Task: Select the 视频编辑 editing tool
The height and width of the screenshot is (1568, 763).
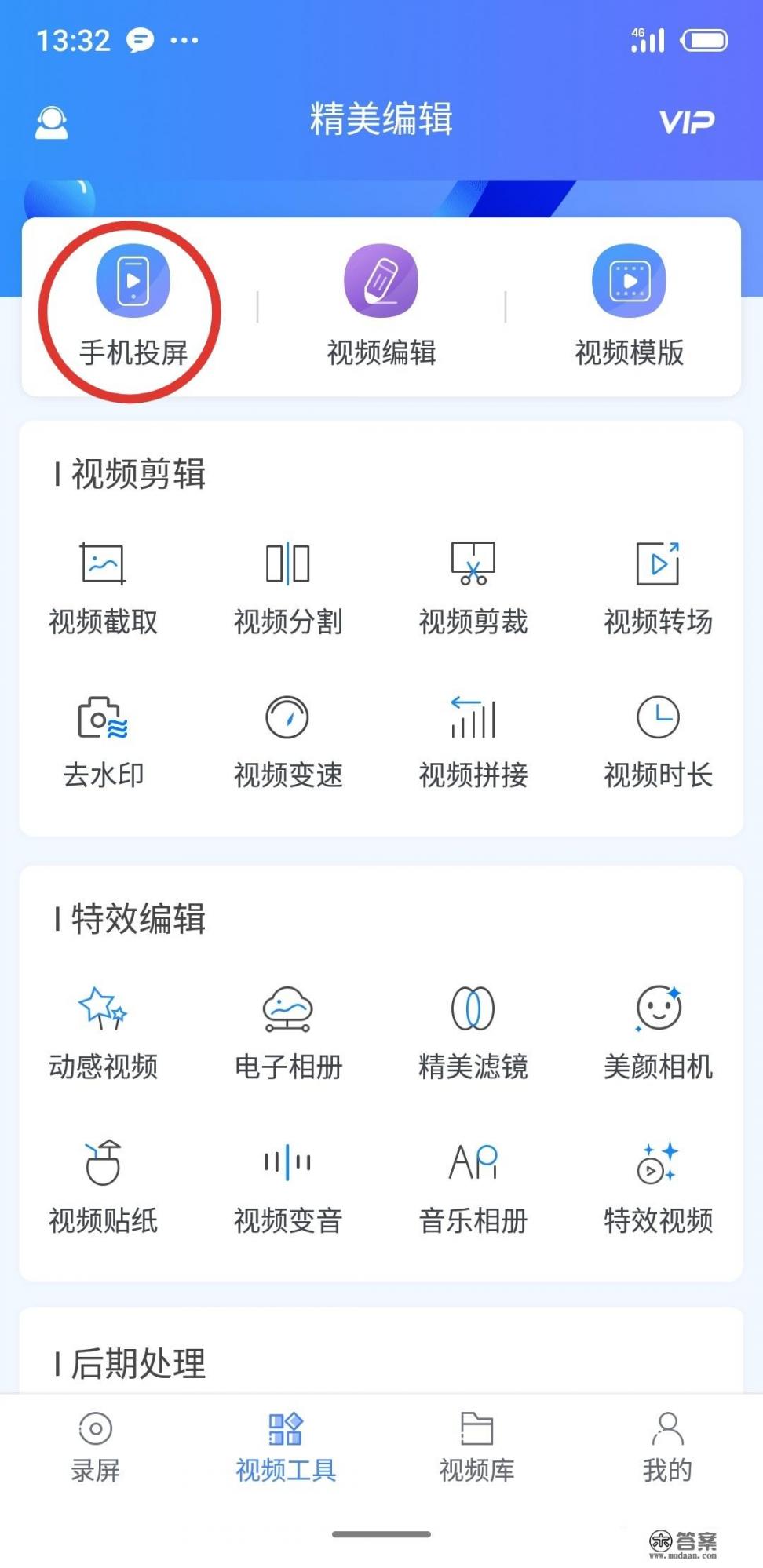Action: [381, 306]
